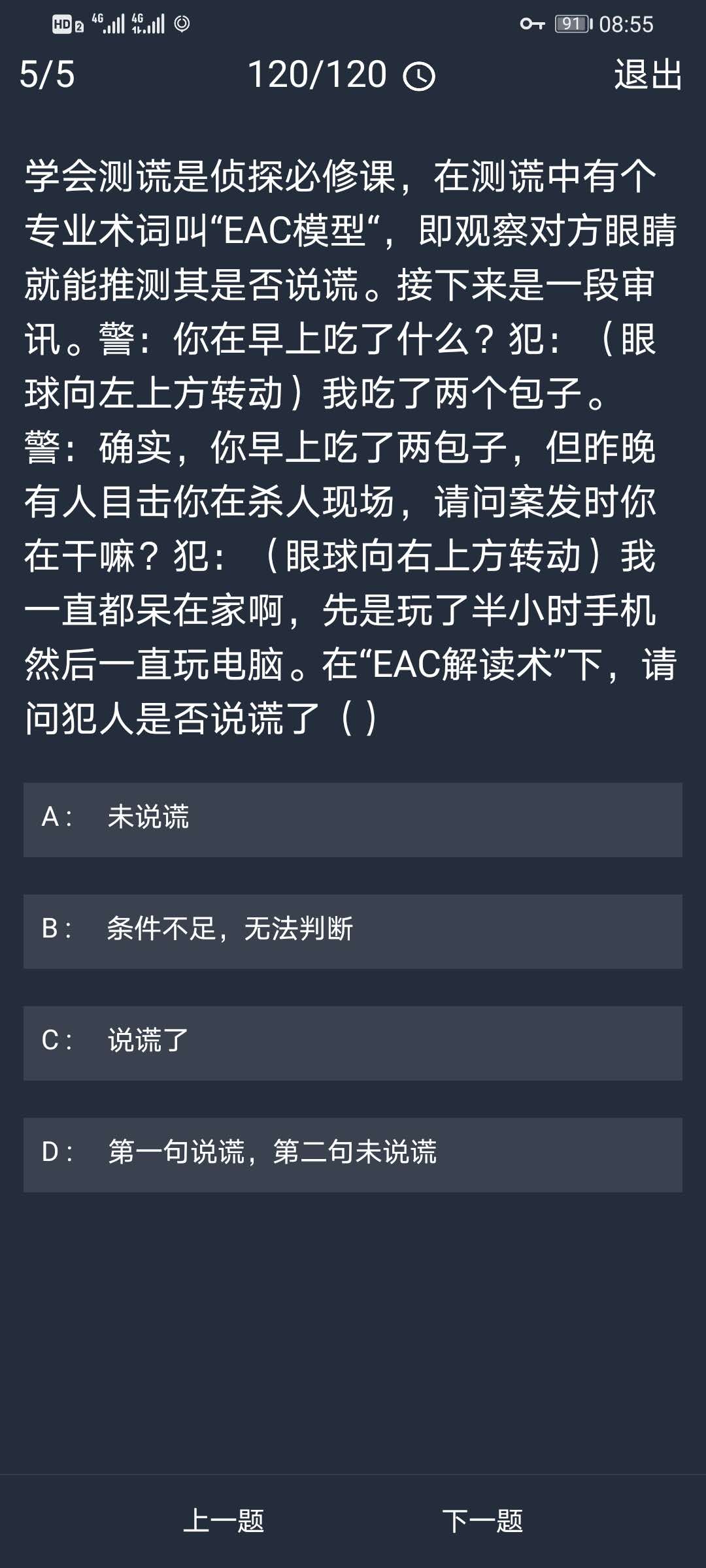706x1568 pixels.
Task: Go back with 上一题
Action: pos(224,1521)
